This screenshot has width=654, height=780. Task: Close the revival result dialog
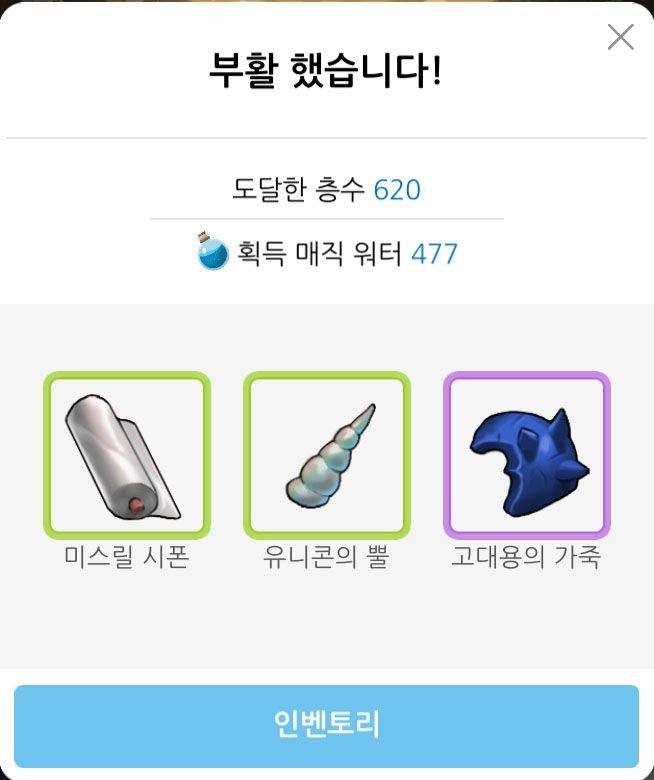pyautogui.click(x=620, y=38)
